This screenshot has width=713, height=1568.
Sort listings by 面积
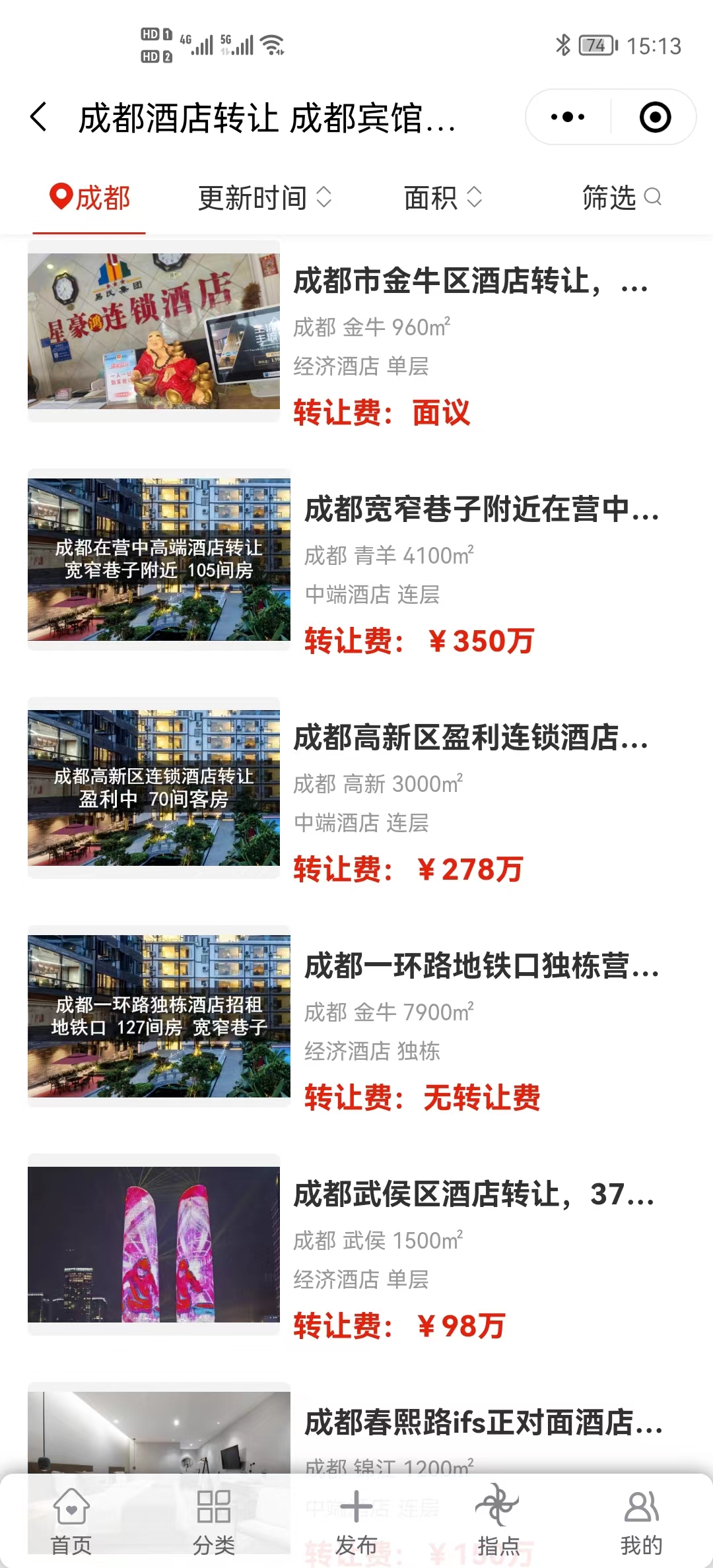click(x=442, y=198)
